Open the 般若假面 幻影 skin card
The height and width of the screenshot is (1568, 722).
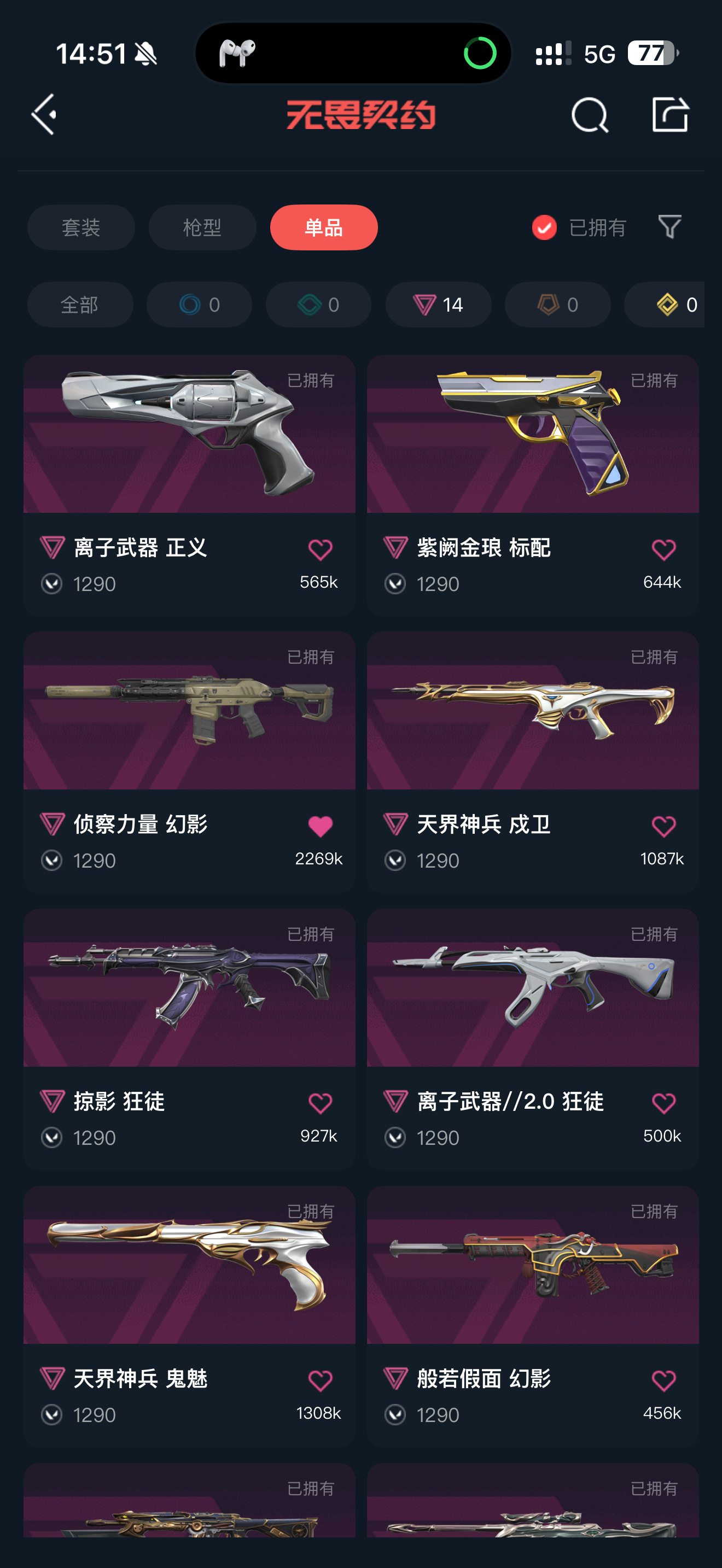point(533,1316)
